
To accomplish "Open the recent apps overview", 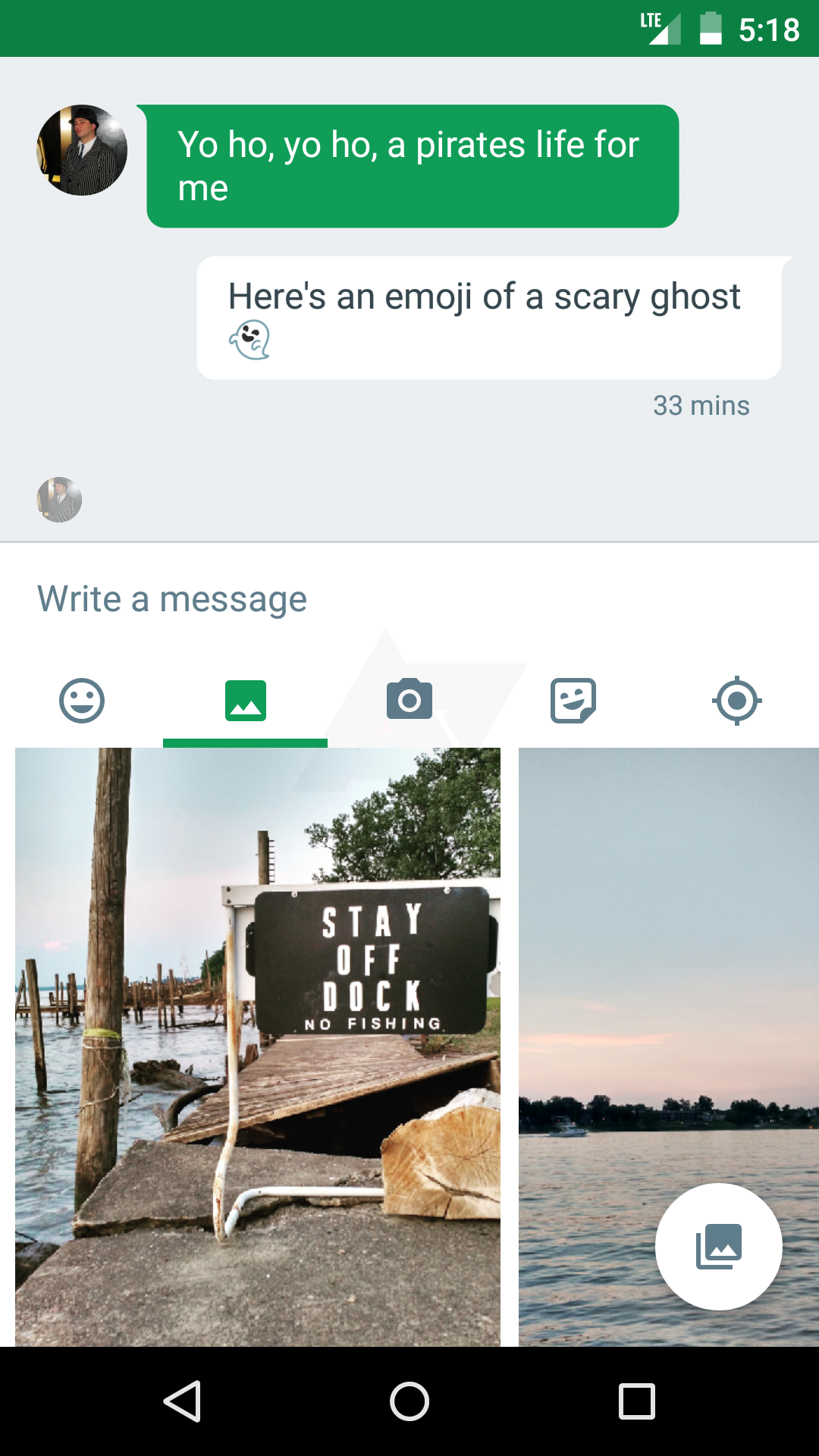I will pos(637,1401).
